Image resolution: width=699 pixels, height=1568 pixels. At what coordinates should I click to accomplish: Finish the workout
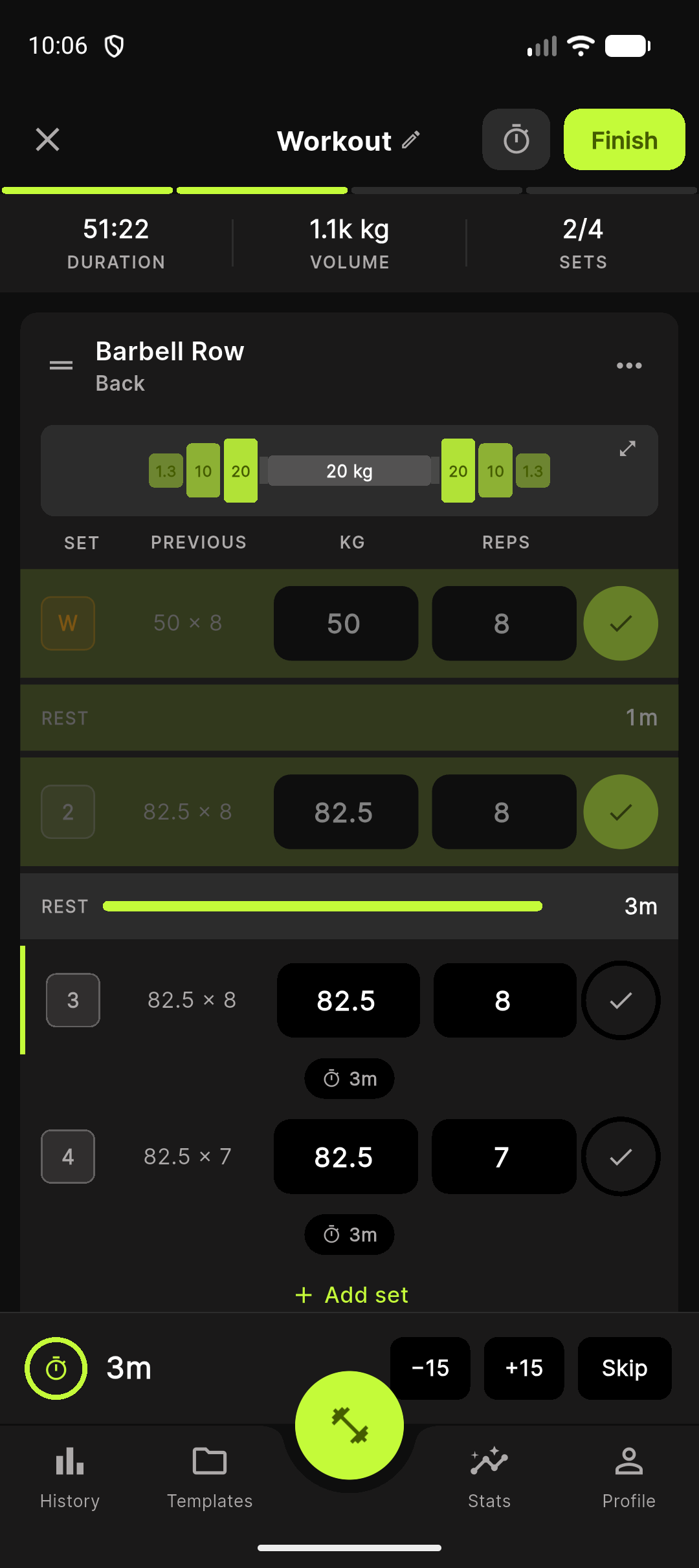pos(624,140)
